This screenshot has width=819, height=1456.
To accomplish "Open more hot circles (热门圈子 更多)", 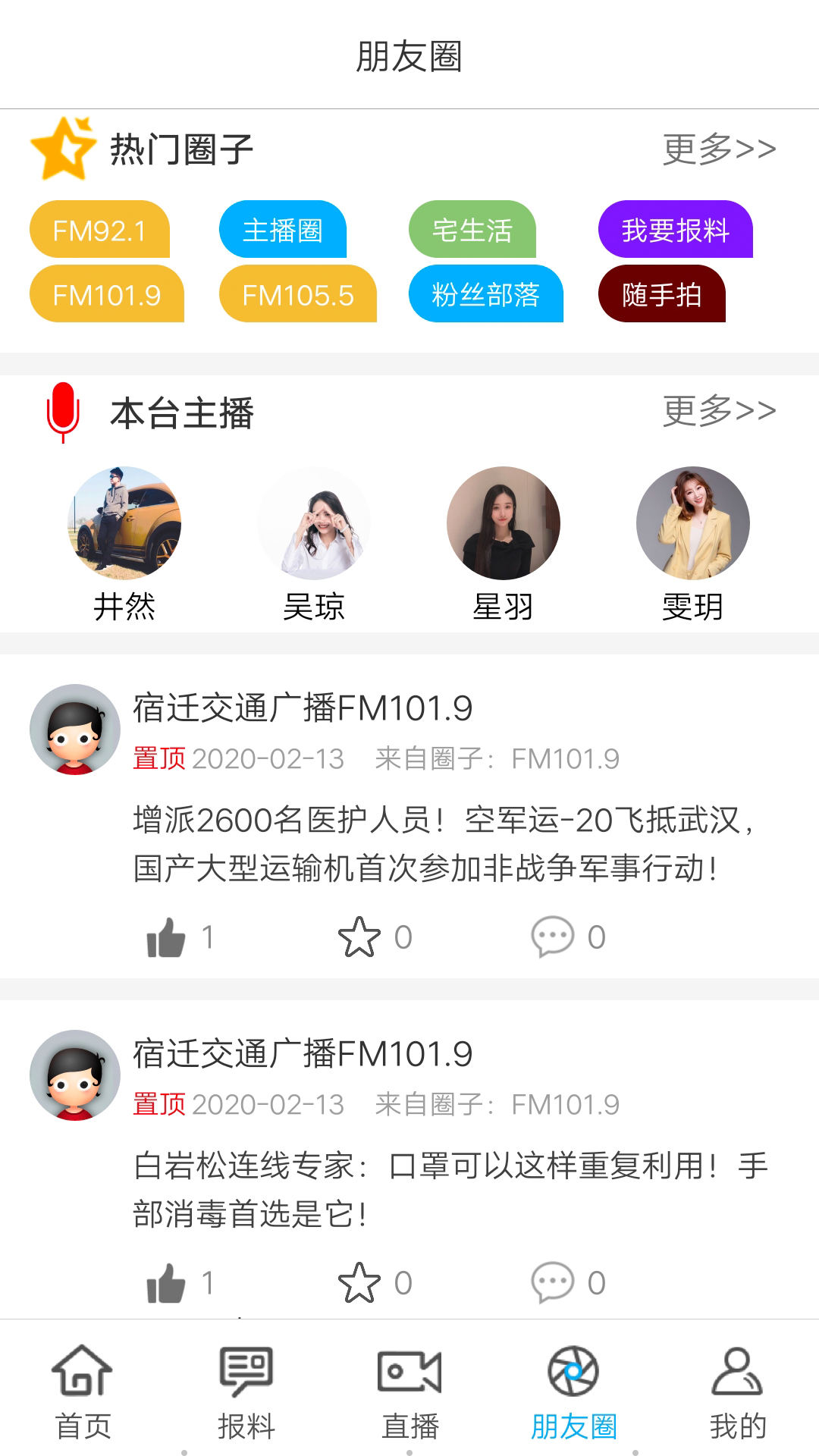I will point(719,149).
